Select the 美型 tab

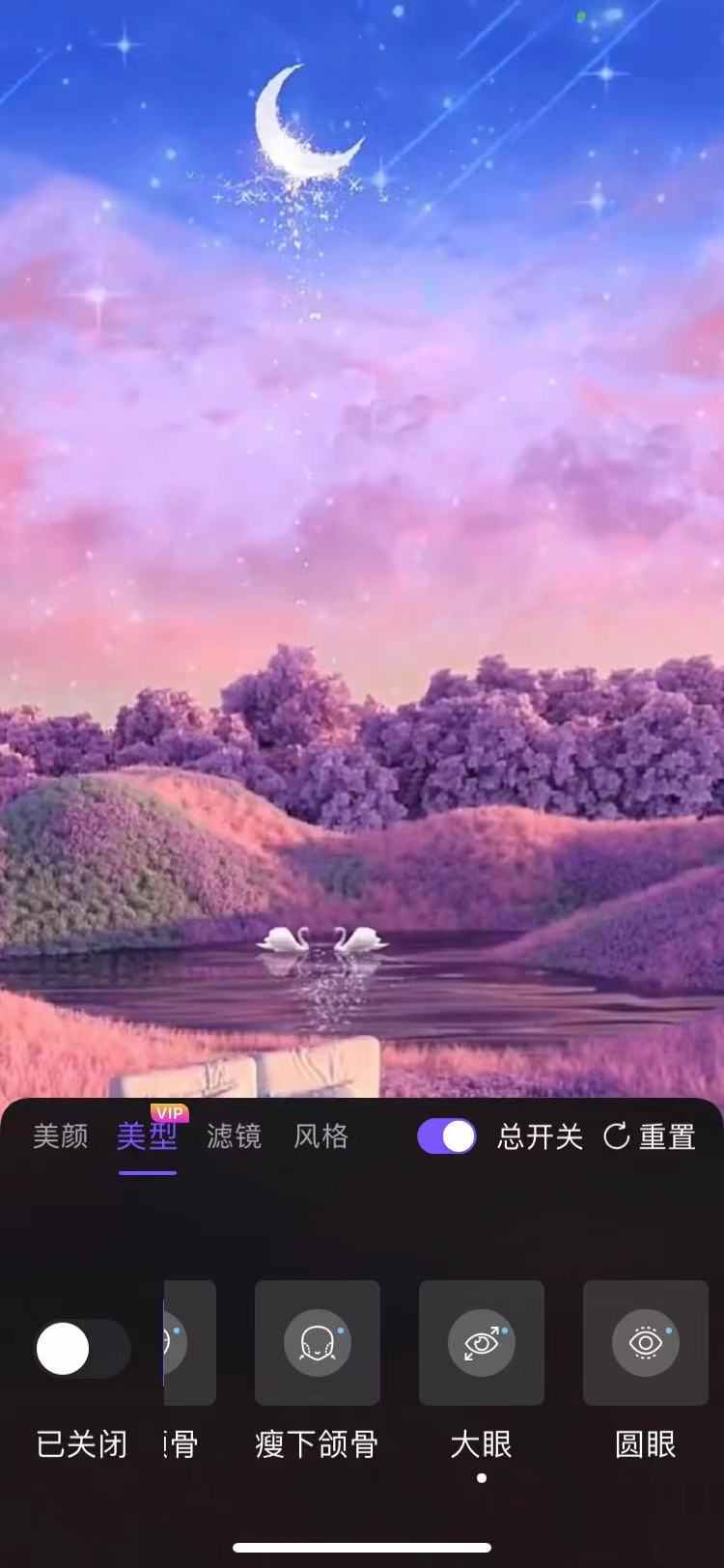coord(147,1136)
